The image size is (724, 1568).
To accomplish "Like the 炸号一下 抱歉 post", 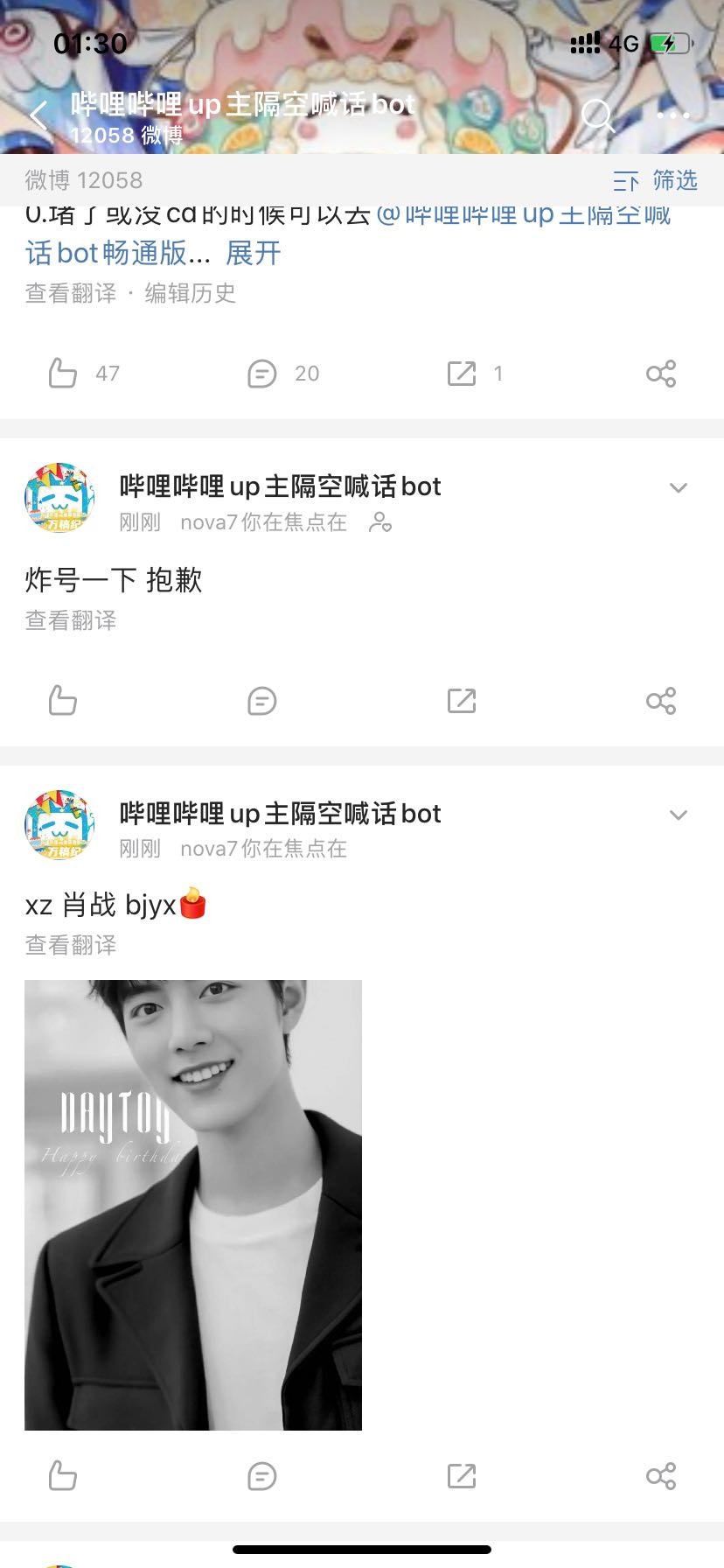I will click(63, 701).
